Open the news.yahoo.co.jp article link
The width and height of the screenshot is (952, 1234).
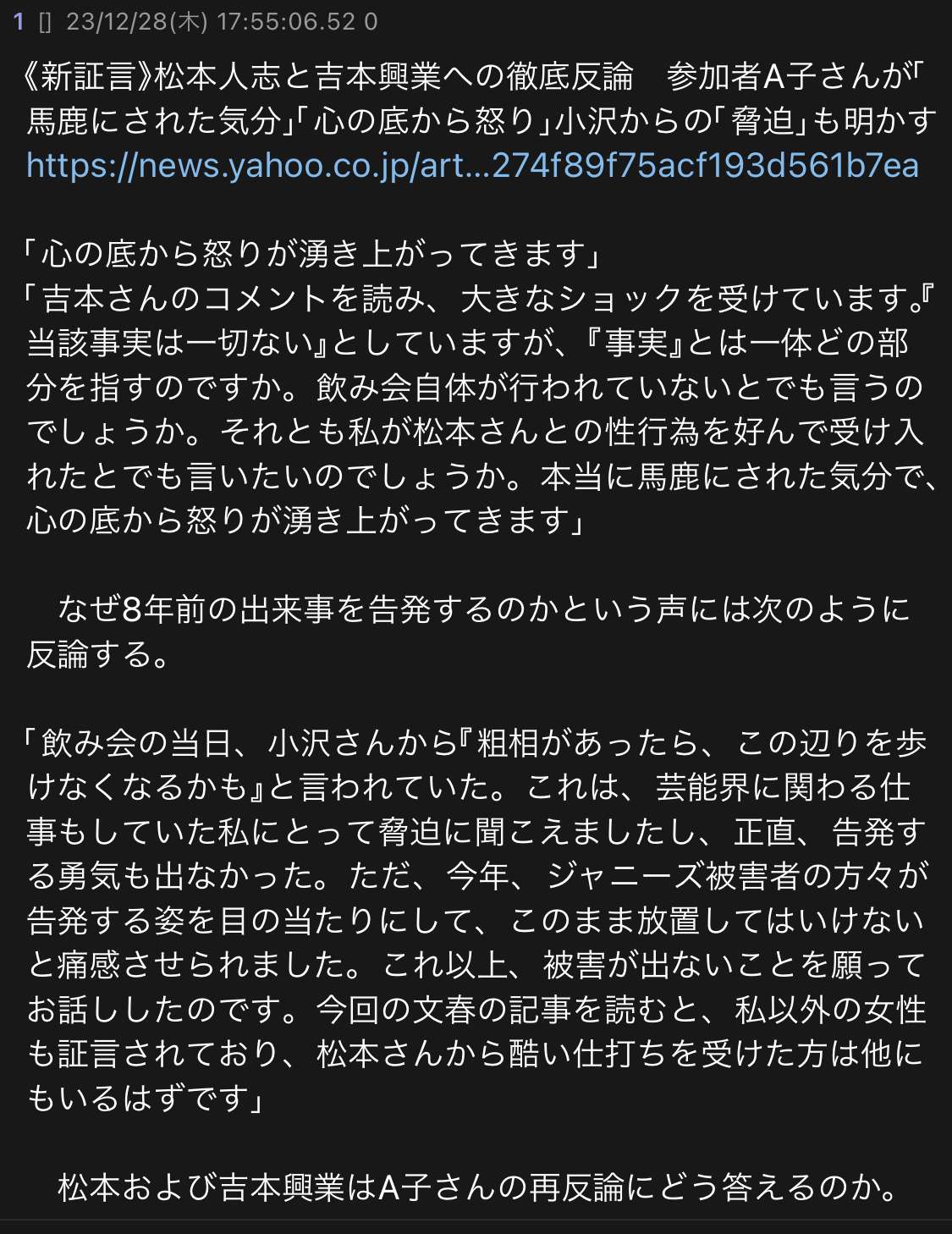point(472,166)
